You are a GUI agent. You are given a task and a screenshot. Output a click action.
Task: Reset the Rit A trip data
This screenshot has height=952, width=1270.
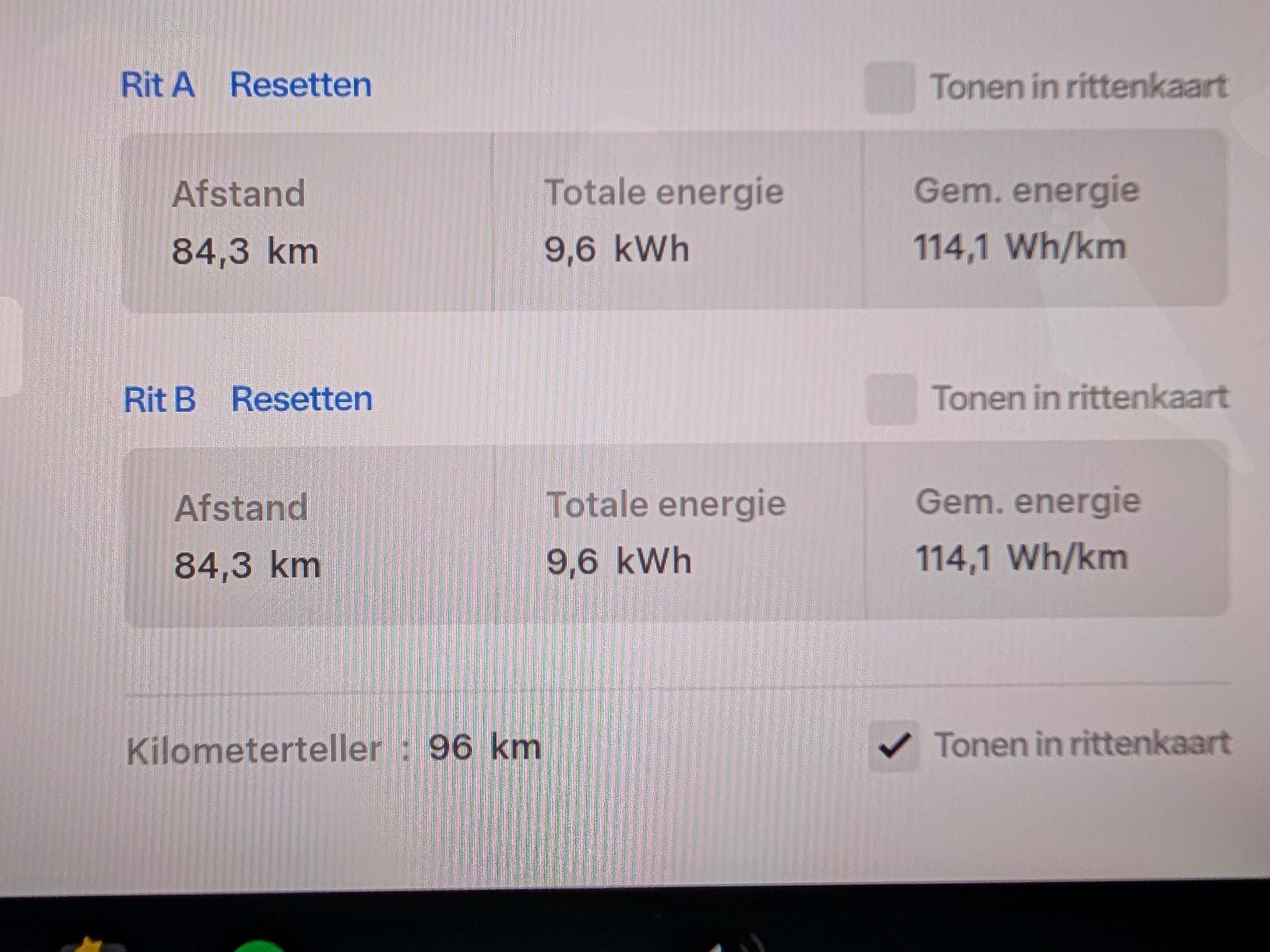pos(300,85)
